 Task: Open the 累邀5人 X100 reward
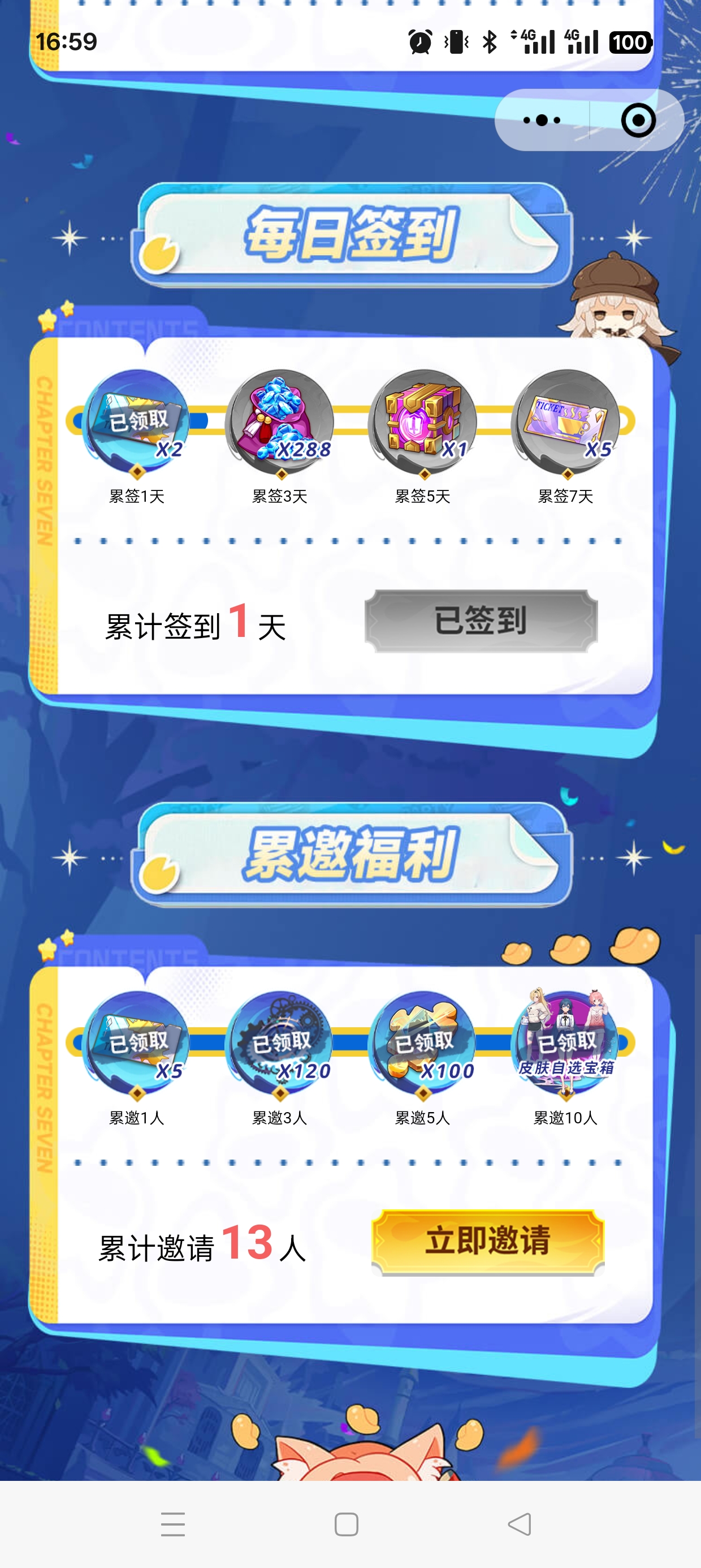click(x=423, y=1042)
